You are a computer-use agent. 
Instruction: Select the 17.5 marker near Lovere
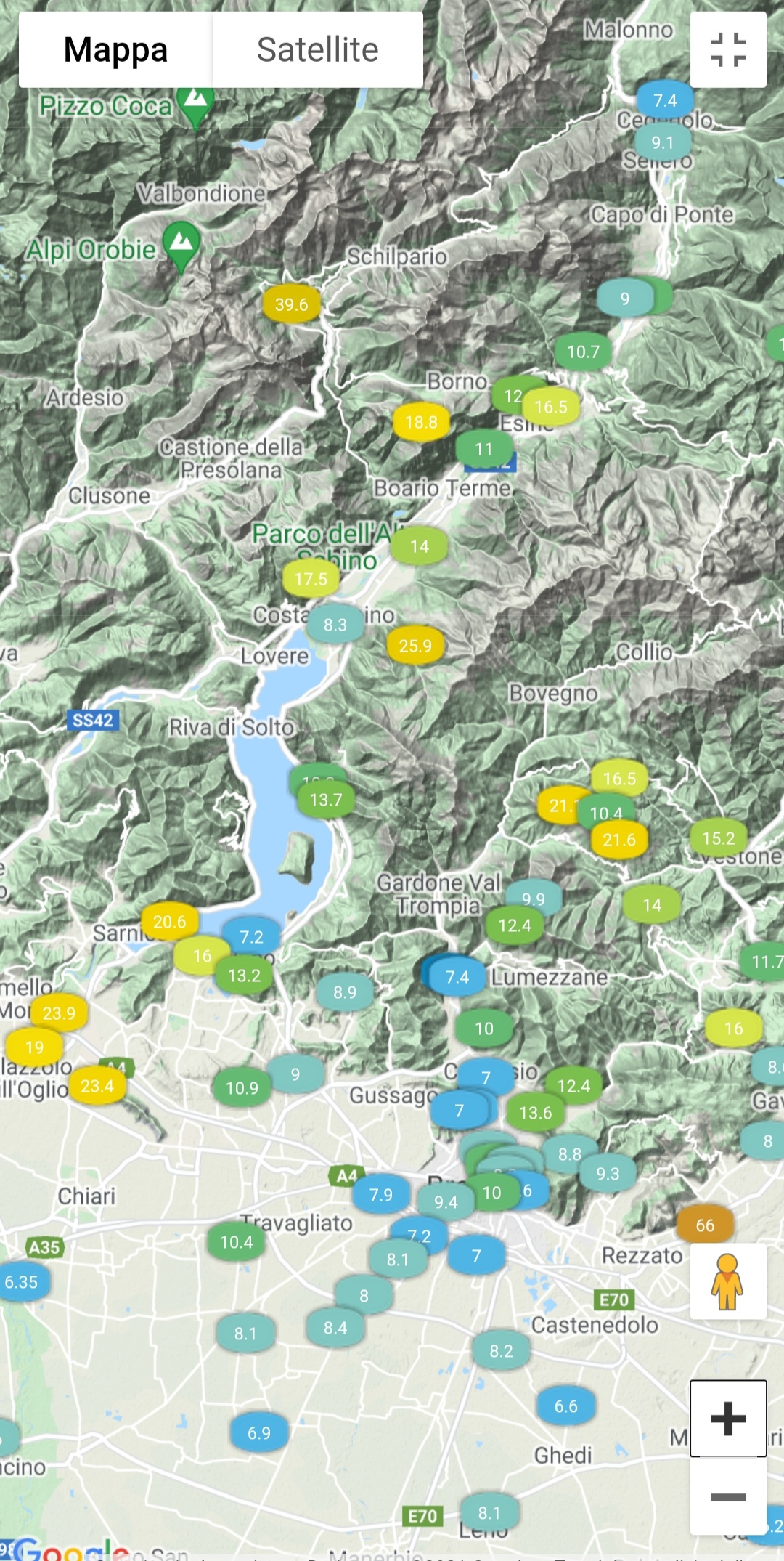click(311, 579)
